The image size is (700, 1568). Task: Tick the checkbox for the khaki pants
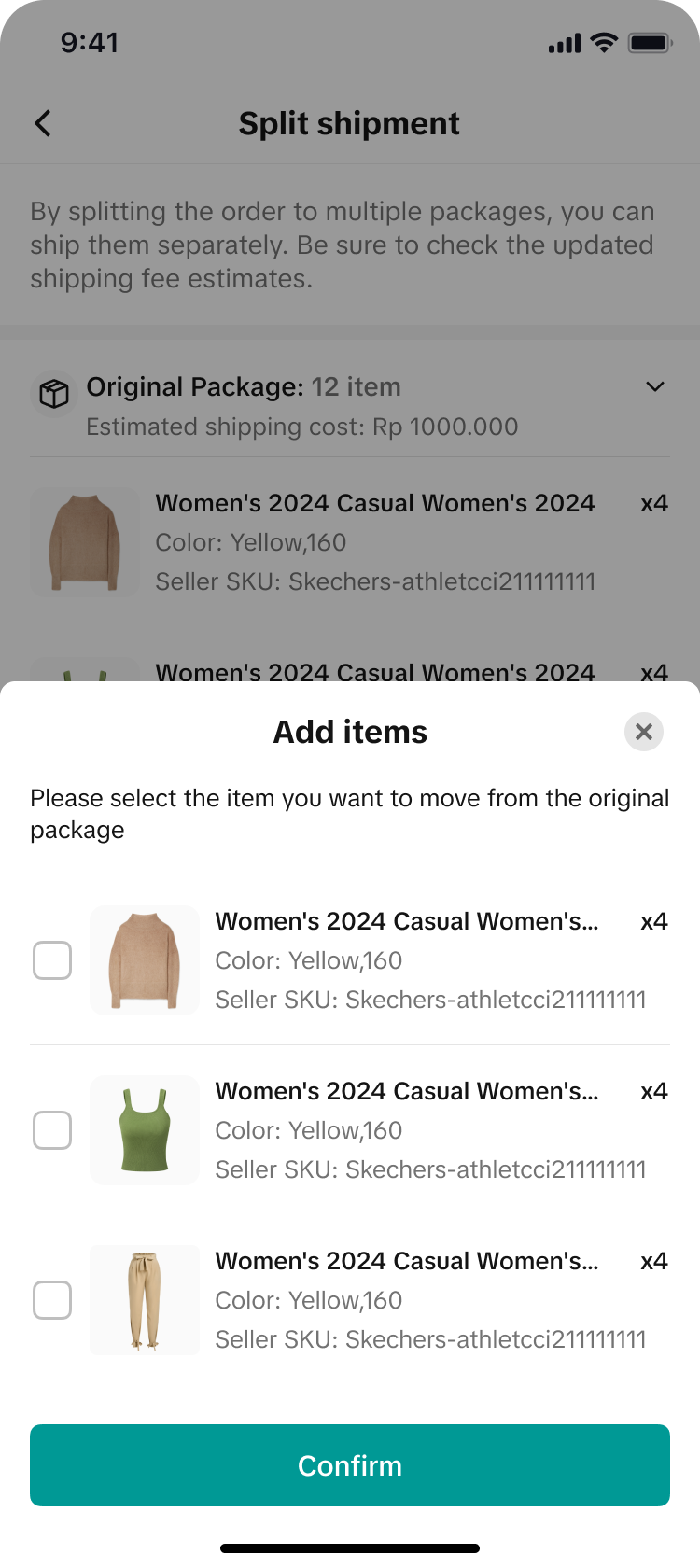[x=52, y=1300]
